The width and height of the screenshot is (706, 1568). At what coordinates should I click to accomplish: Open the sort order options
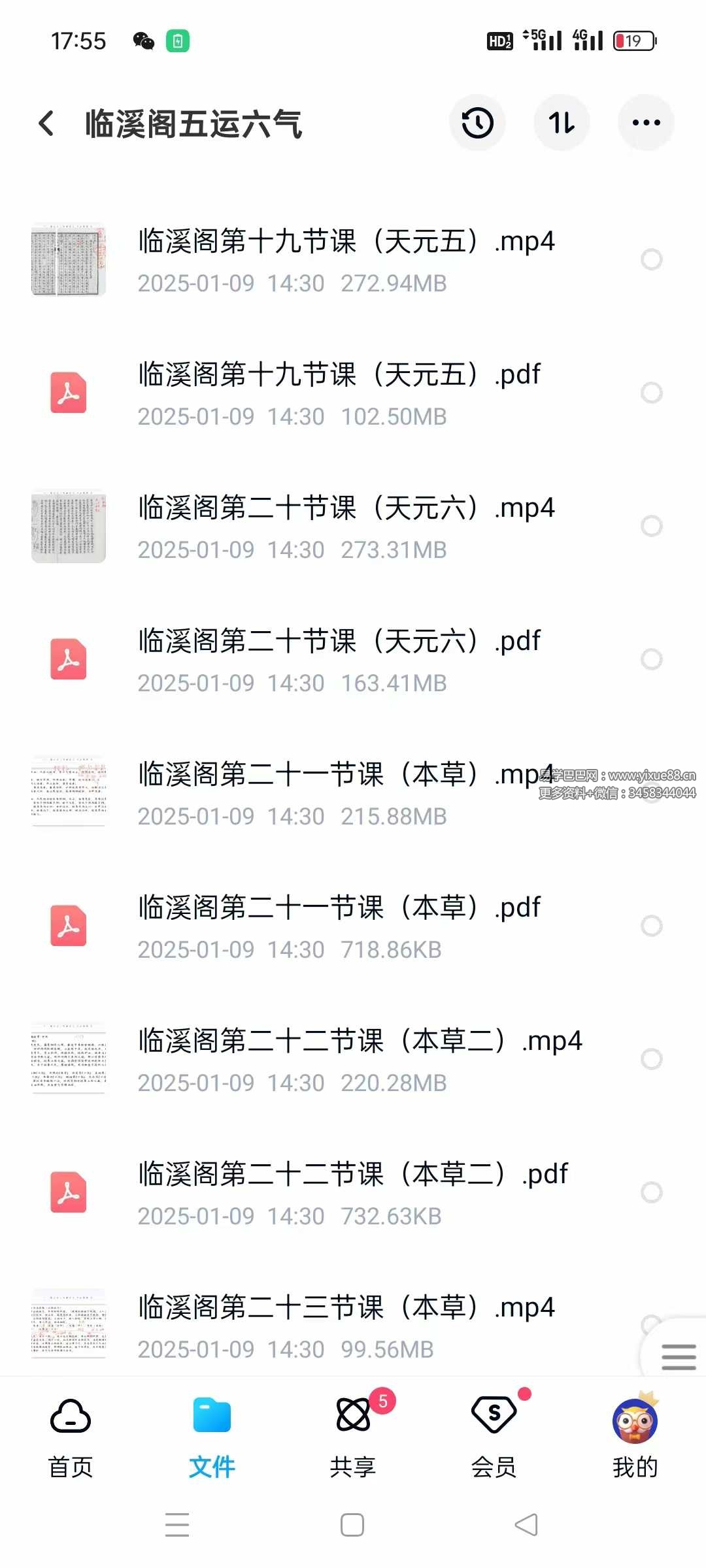(x=562, y=123)
